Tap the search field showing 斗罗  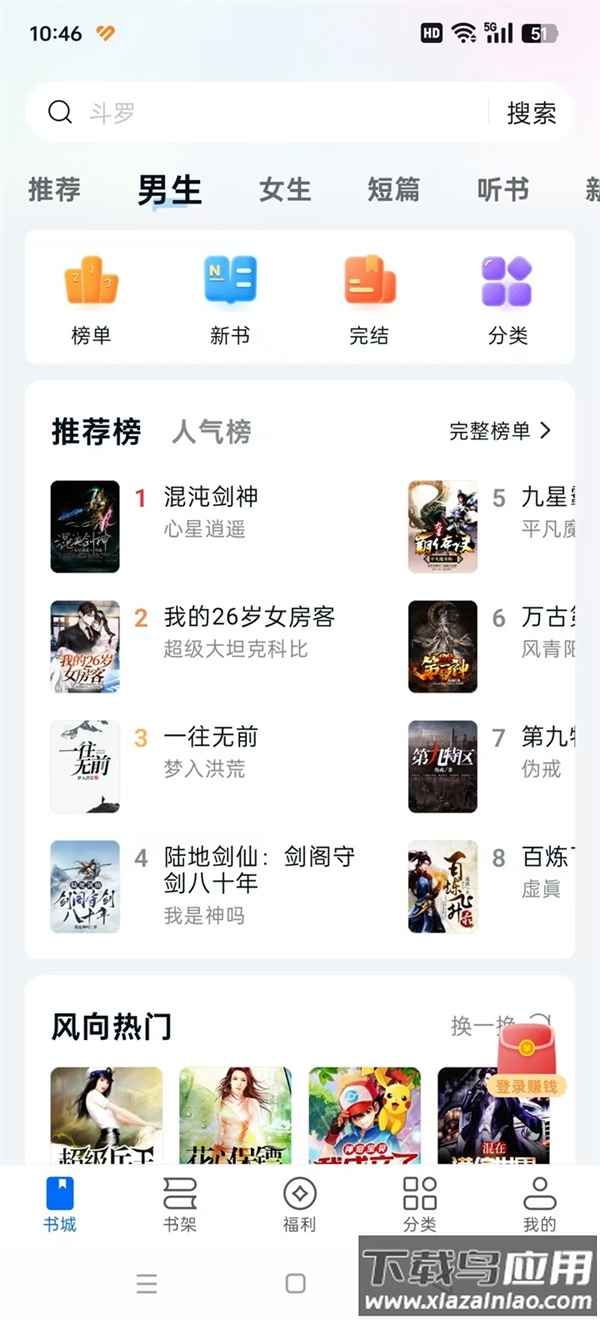[x=260, y=113]
